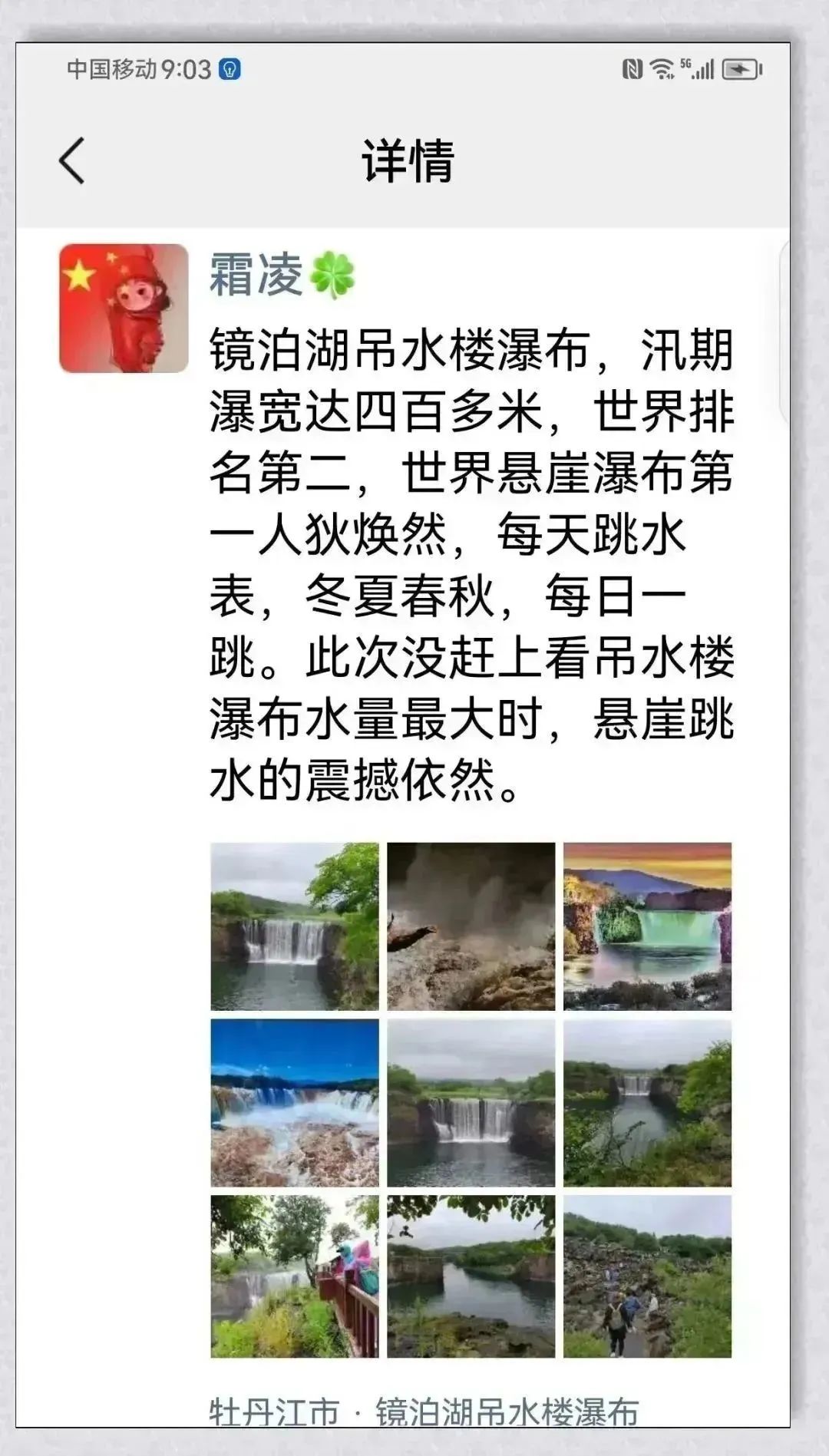Open the sunset waterfall photo in the top row
This screenshot has width=829, height=1456.
click(649, 927)
